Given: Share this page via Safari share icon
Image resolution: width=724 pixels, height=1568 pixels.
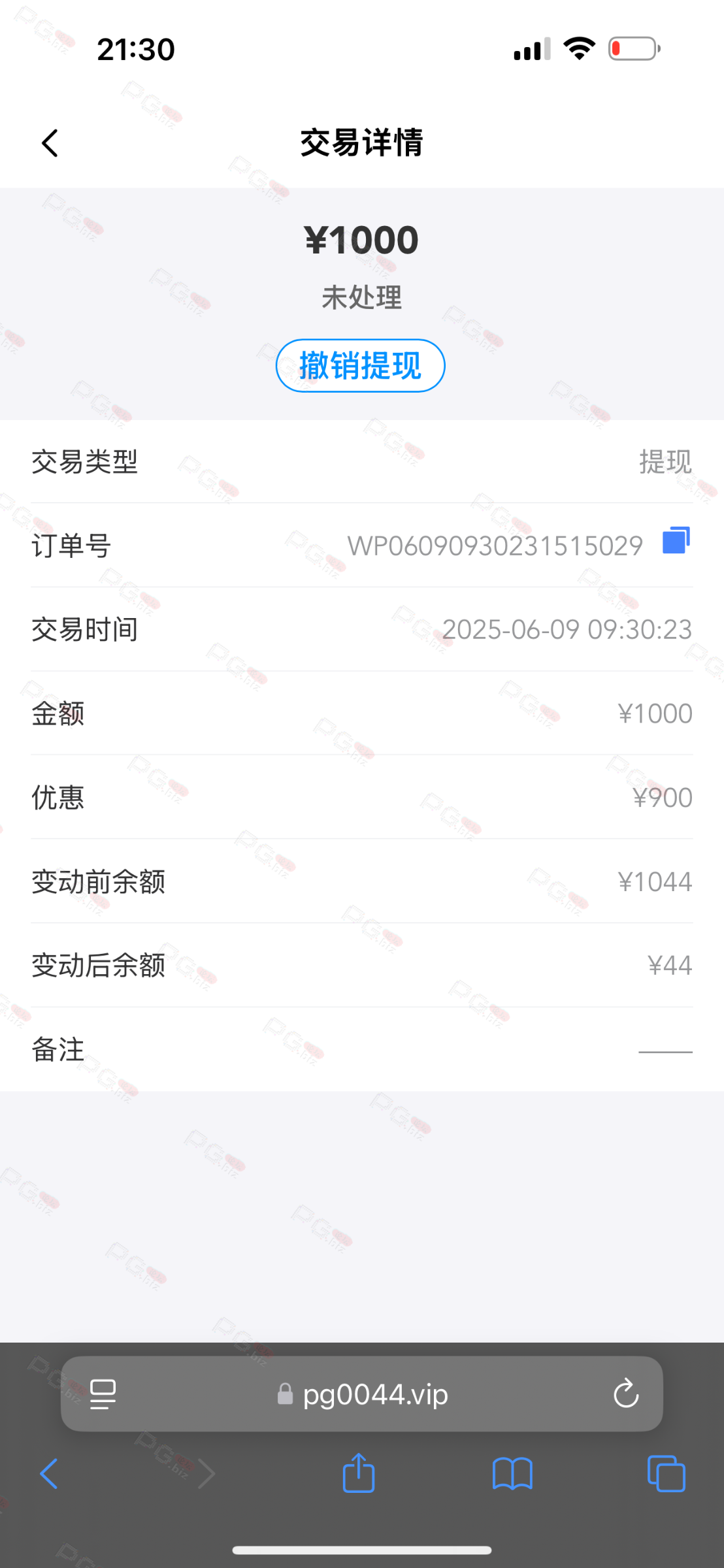Looking at the screenshot, I should [x=359, y=1473].
